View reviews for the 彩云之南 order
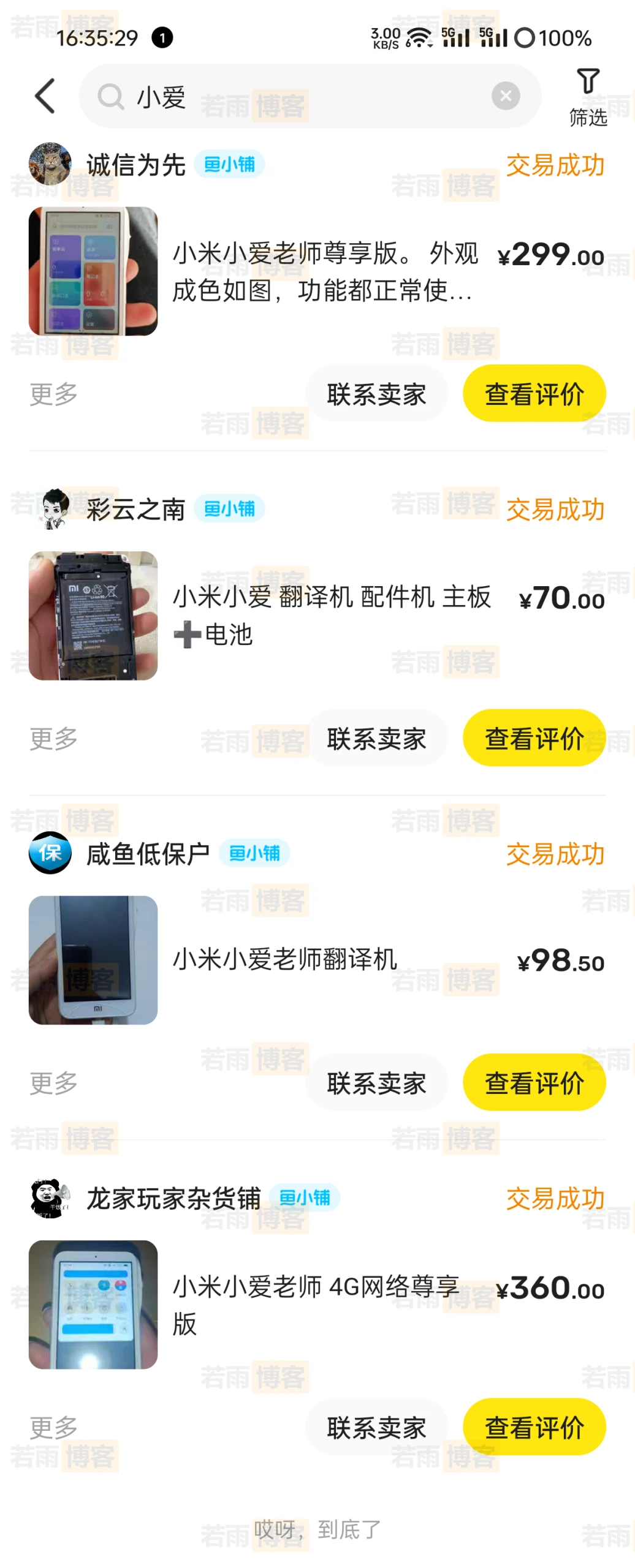This screenshot has height=1568, width=635. pos(534,738)
